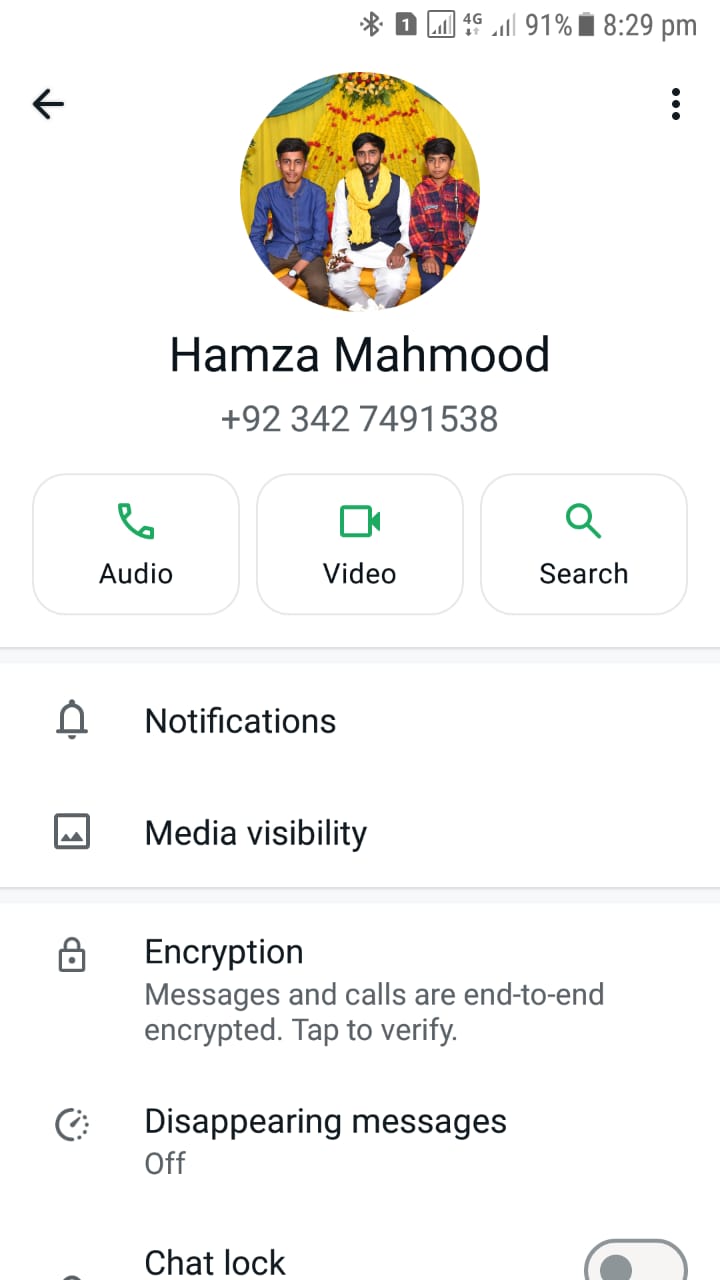This screenshot has height=1280, width=720.
Task: Start an audio call with Hamza
Action: coord(136,543)
